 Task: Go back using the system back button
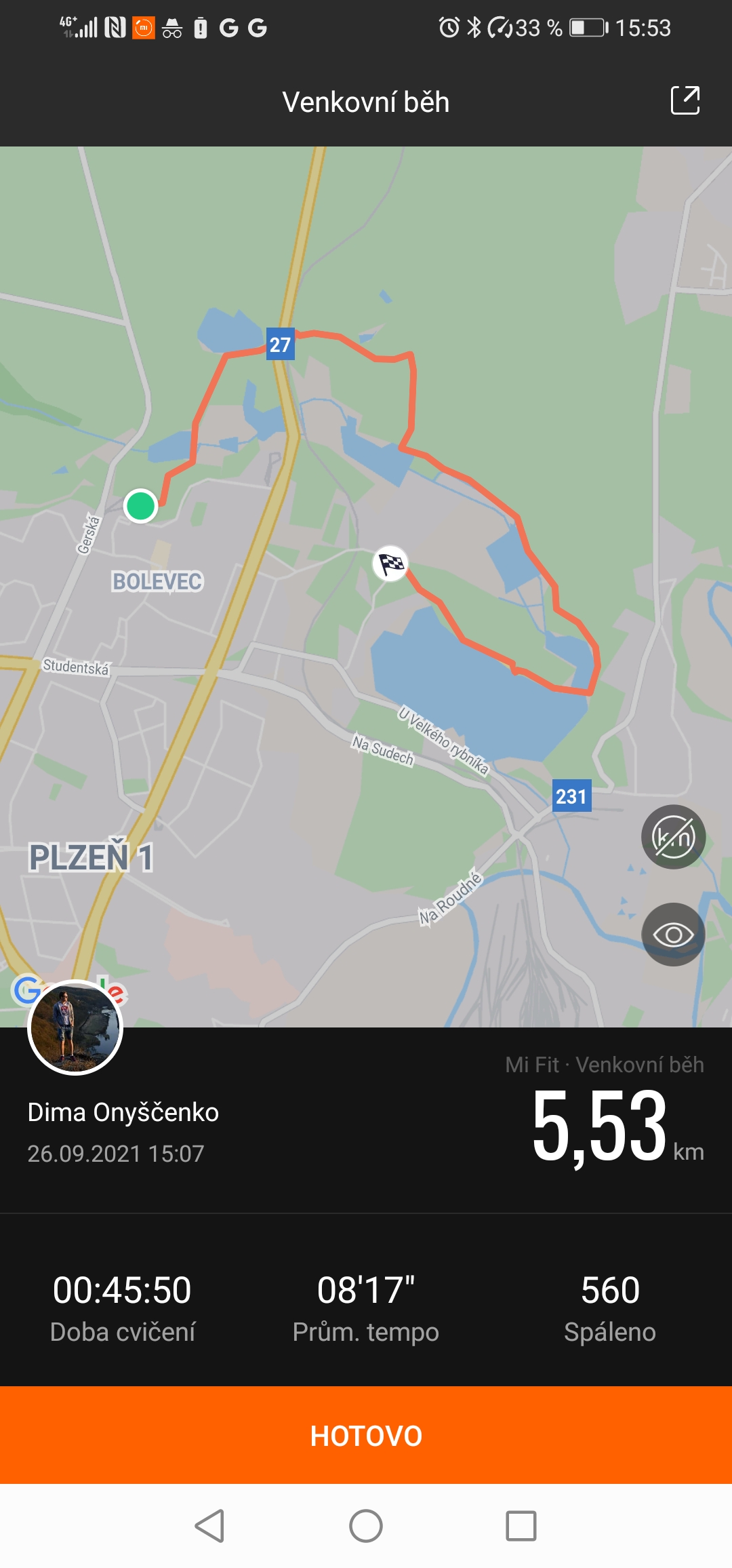tap(209, 1526)
